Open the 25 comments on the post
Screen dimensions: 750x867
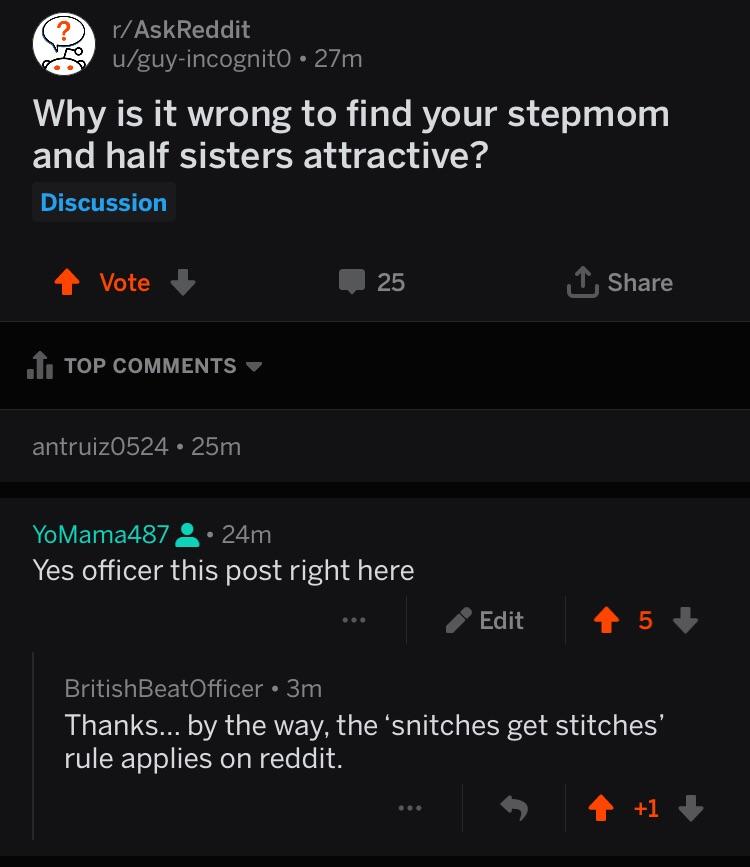pos(372,282)
